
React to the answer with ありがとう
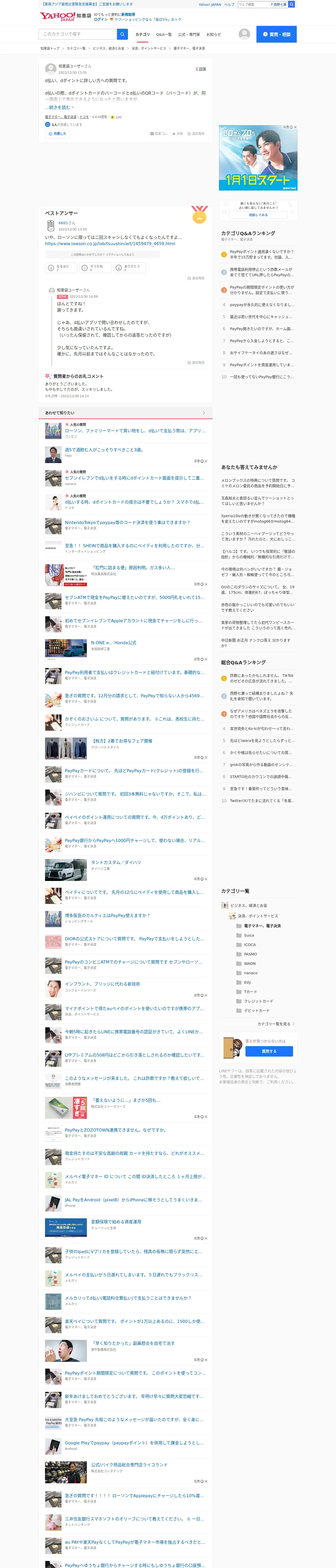[129, 268]
